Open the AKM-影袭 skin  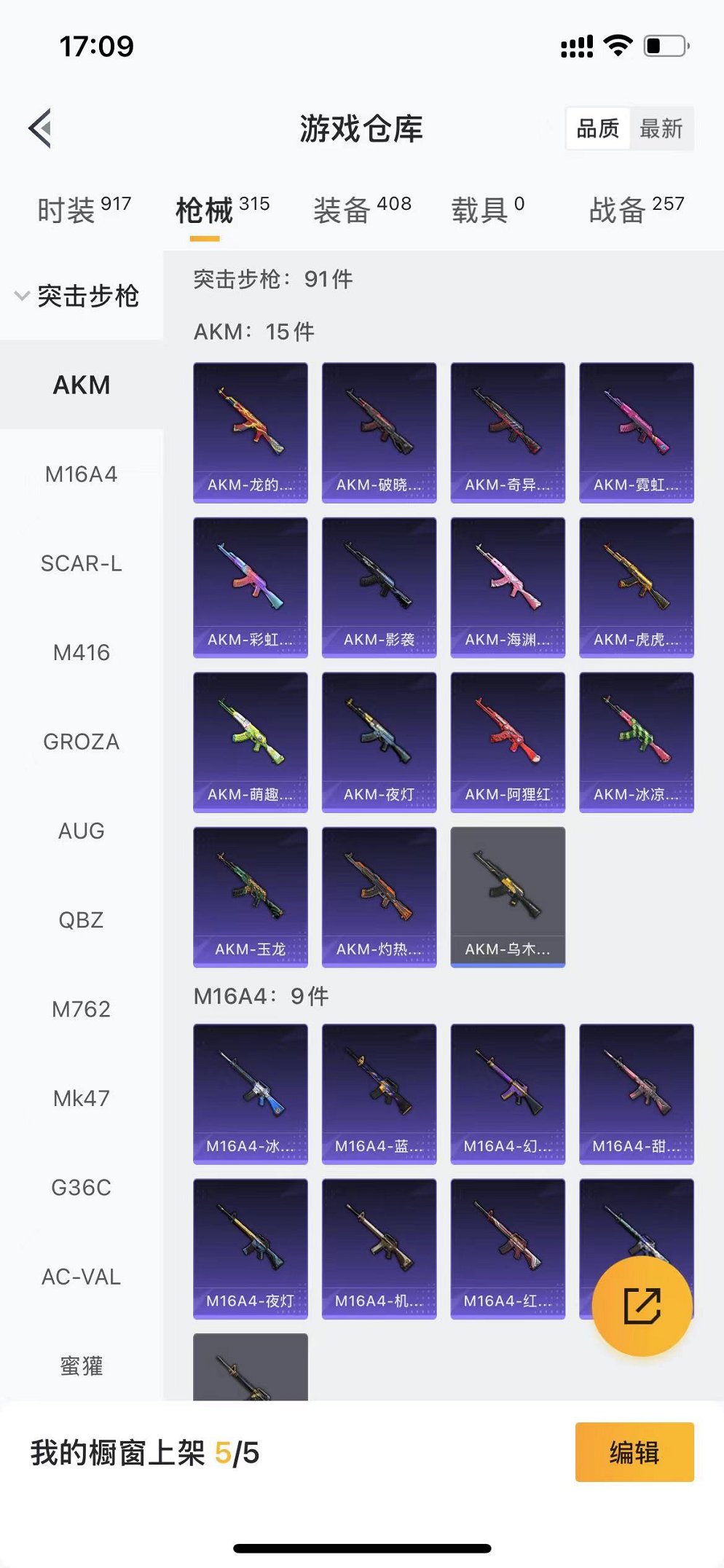click(379, 587)
